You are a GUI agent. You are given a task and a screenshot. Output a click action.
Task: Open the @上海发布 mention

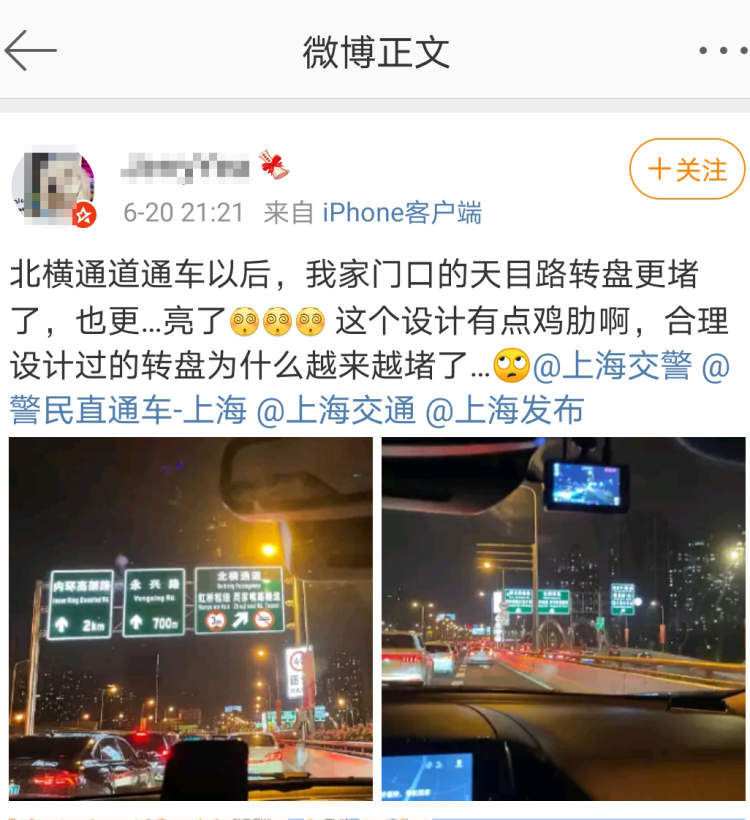(505, 410)
